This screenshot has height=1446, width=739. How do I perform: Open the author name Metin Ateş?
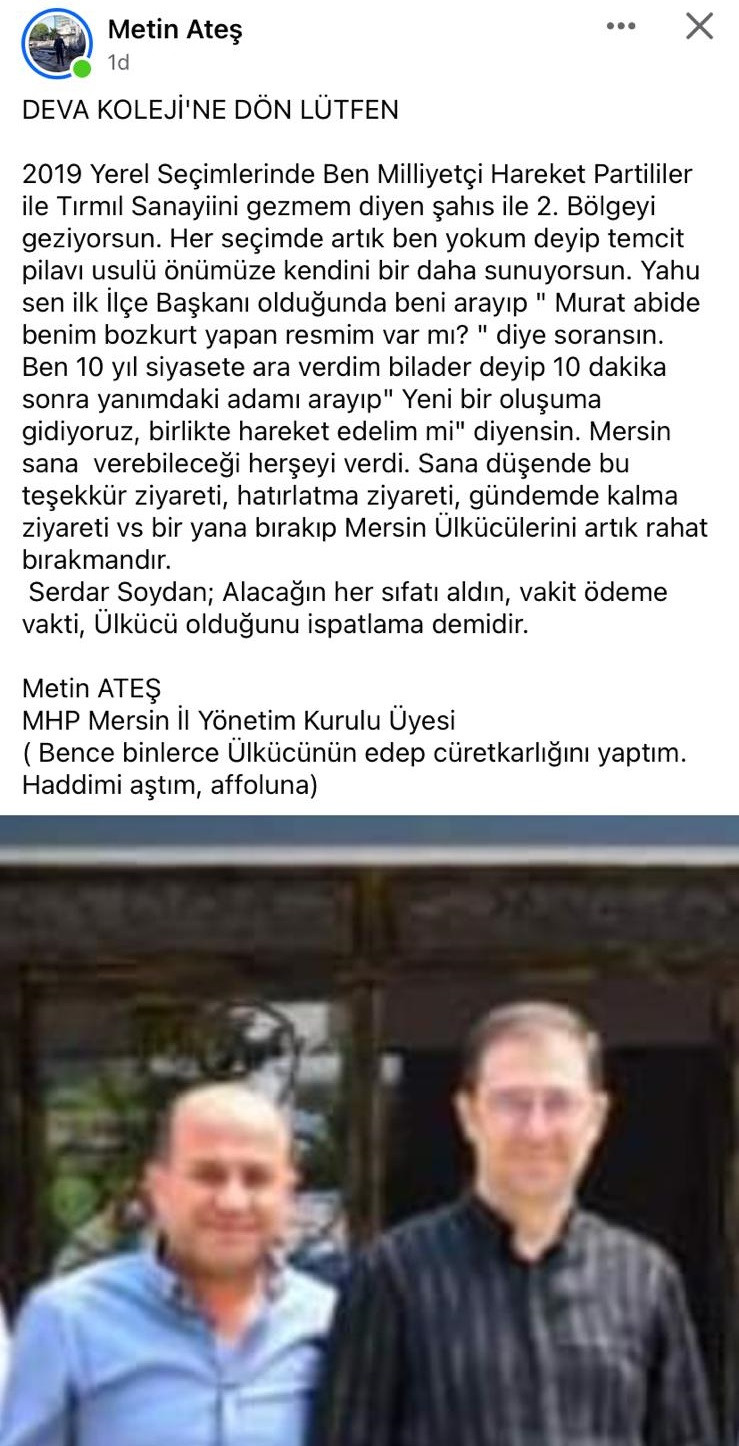click(x=175, y=30)
